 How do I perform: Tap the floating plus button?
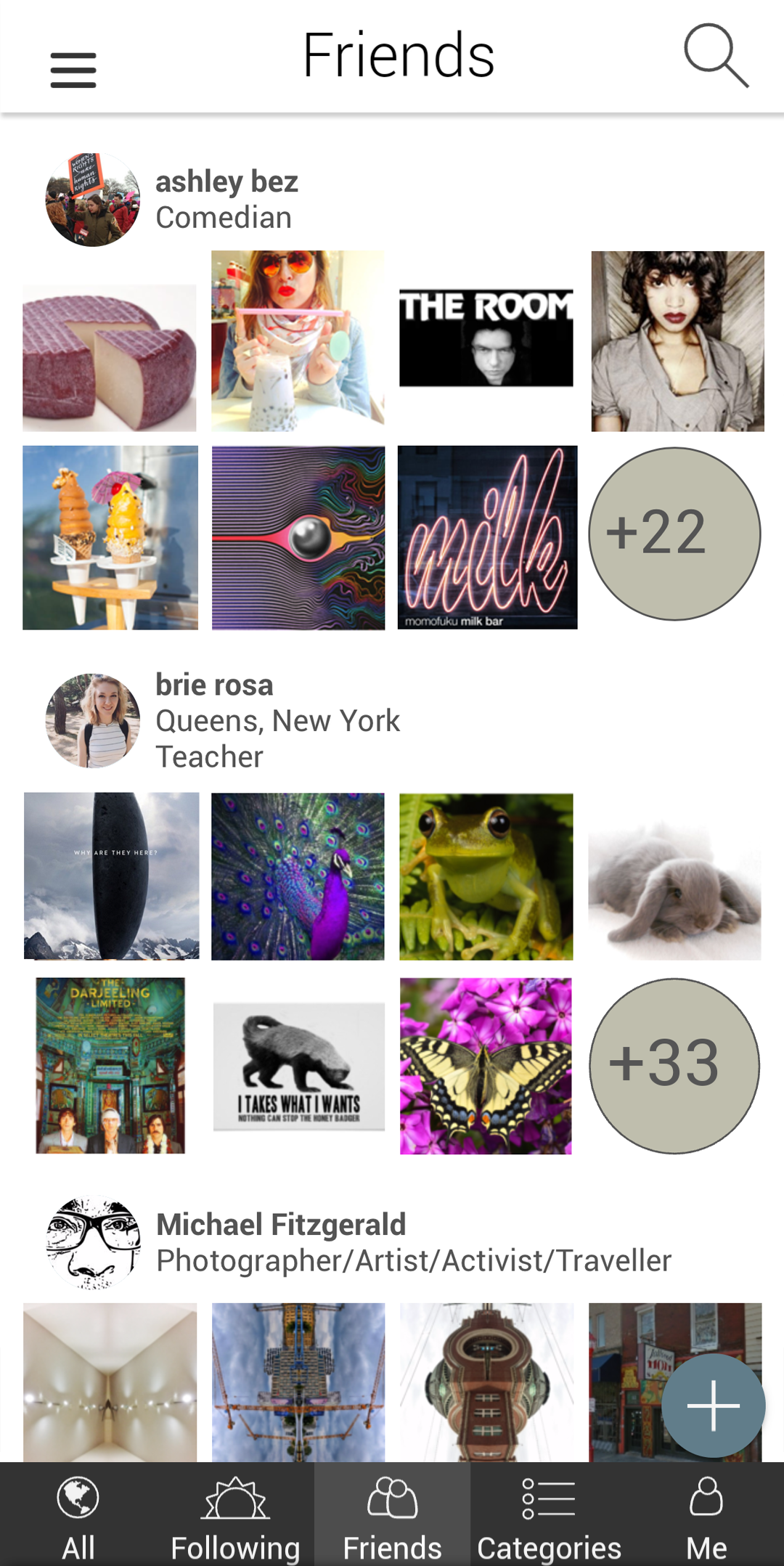point(713,1406)
